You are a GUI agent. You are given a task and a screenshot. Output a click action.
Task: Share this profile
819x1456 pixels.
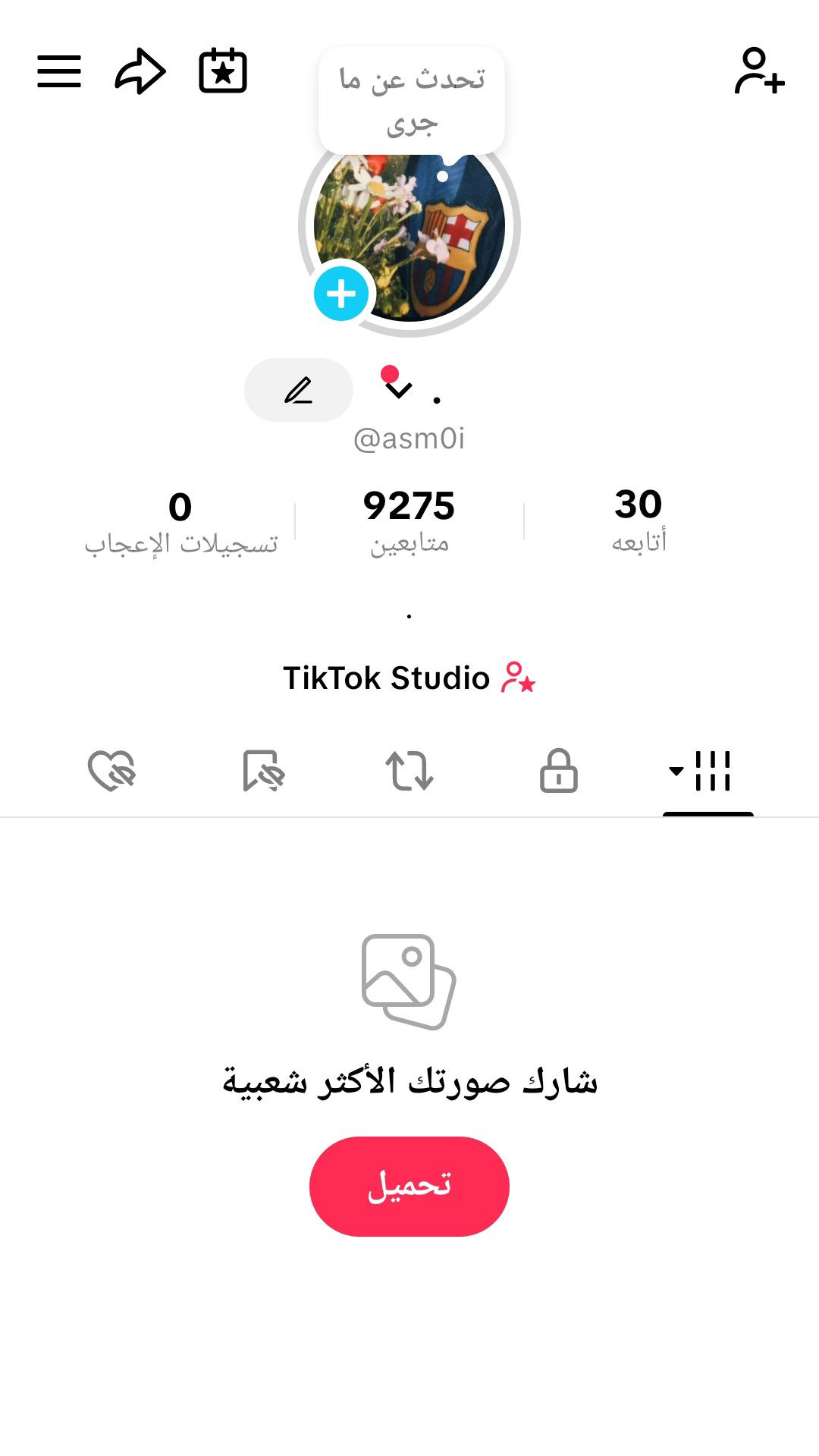140,71
